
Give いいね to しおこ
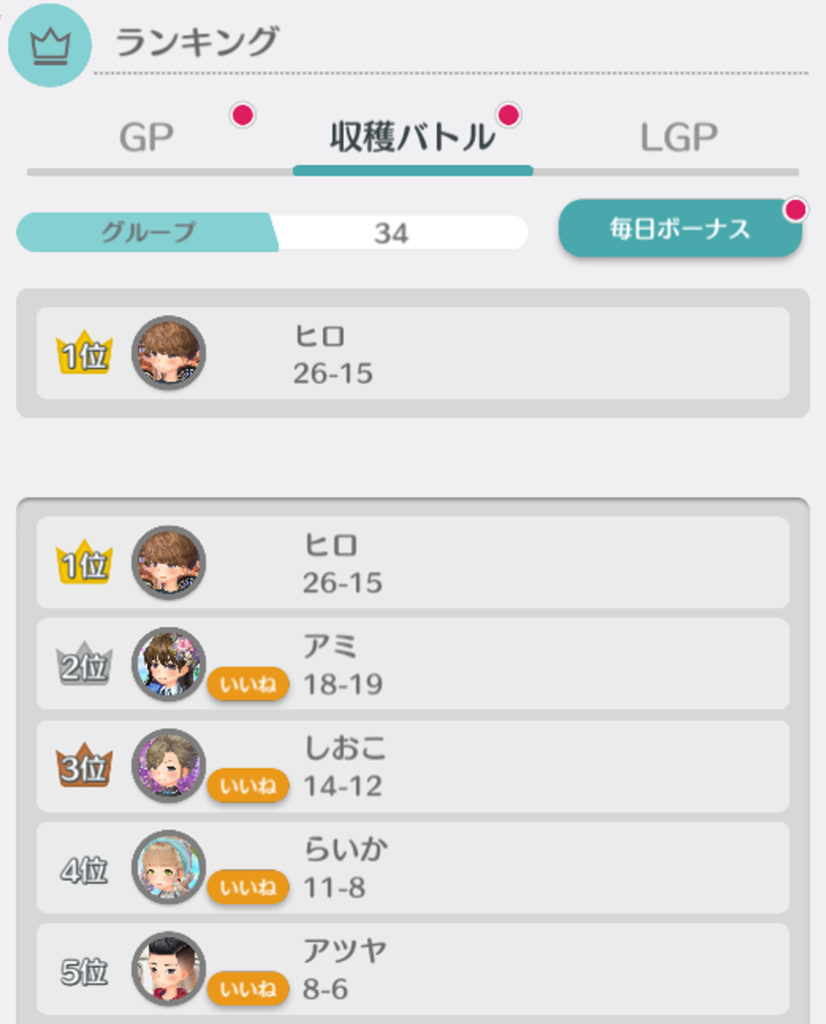pyautogui.click(x=248, y=785)
